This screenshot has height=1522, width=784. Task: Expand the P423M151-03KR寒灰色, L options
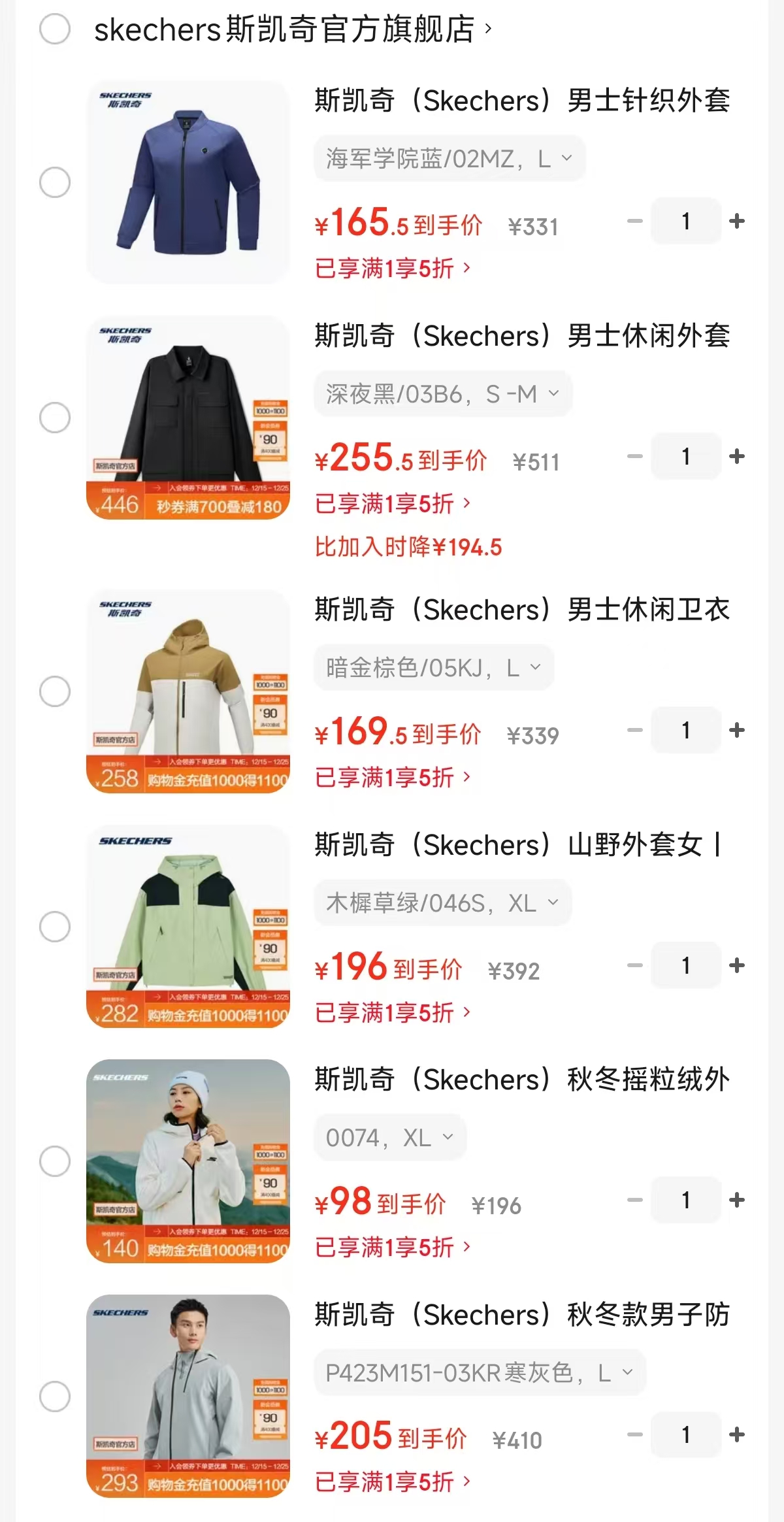[480, 1372]
